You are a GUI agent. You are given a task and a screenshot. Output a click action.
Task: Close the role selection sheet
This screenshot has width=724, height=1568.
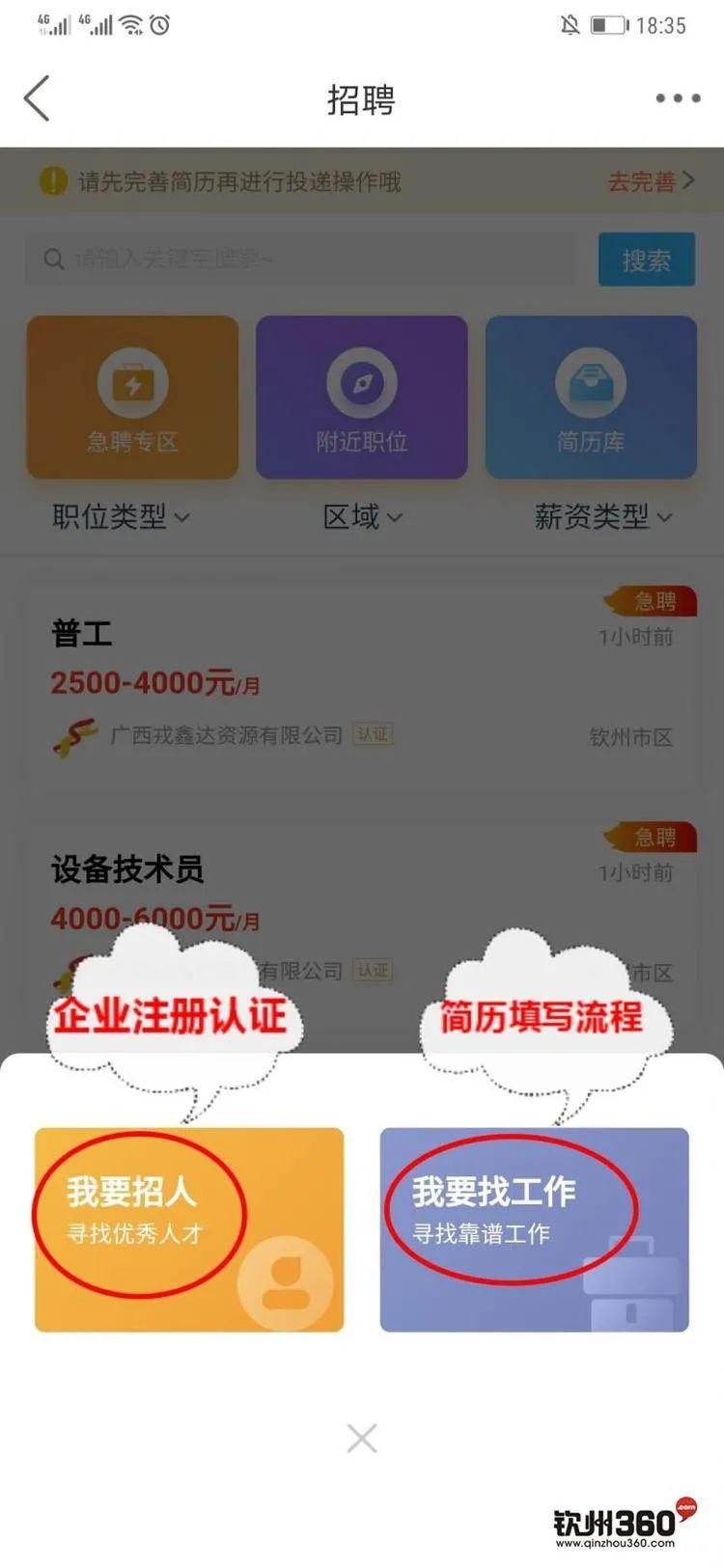362,1438
